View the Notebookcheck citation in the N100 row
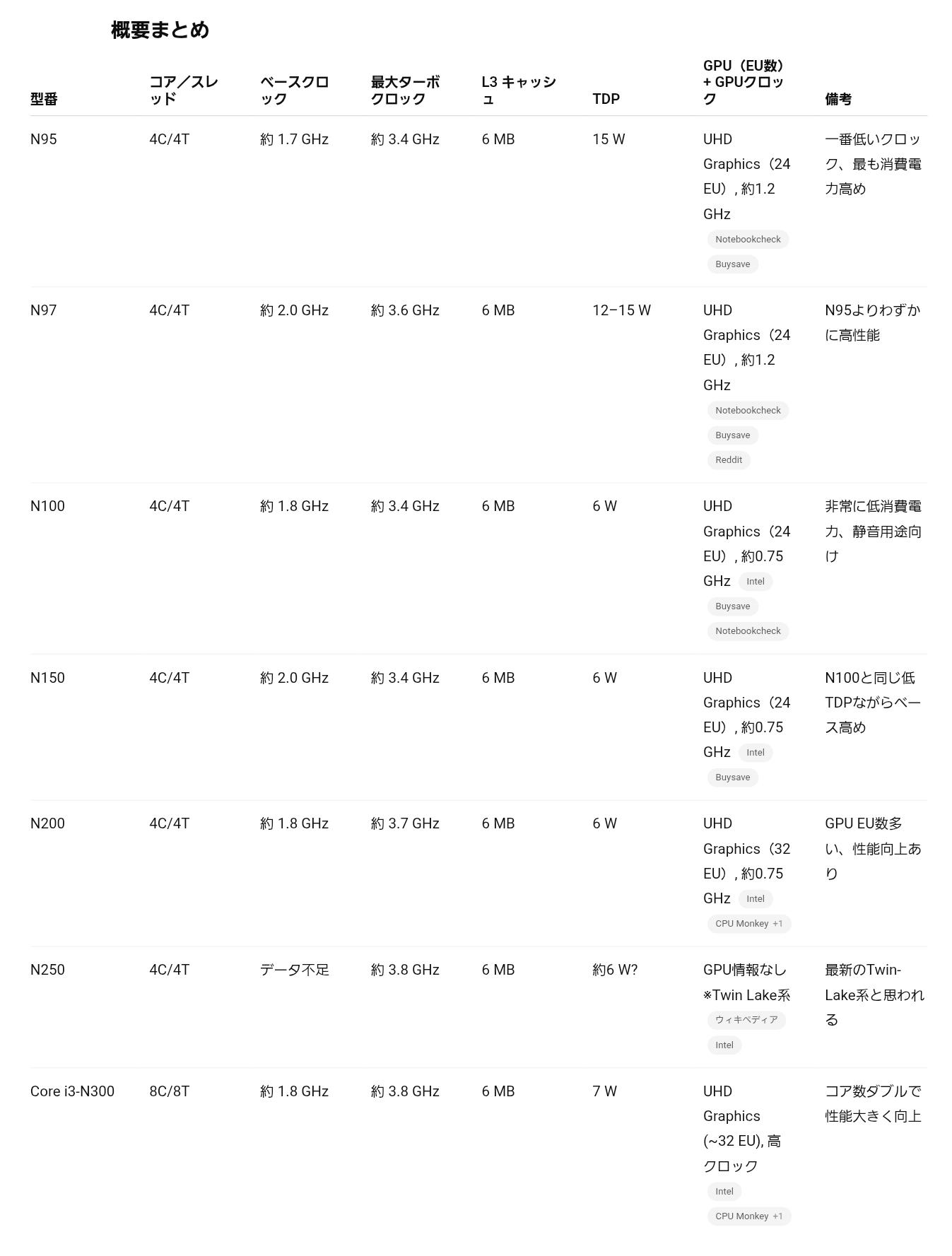The width and height of the screenshot is (952, 1256). pos(747,631)
